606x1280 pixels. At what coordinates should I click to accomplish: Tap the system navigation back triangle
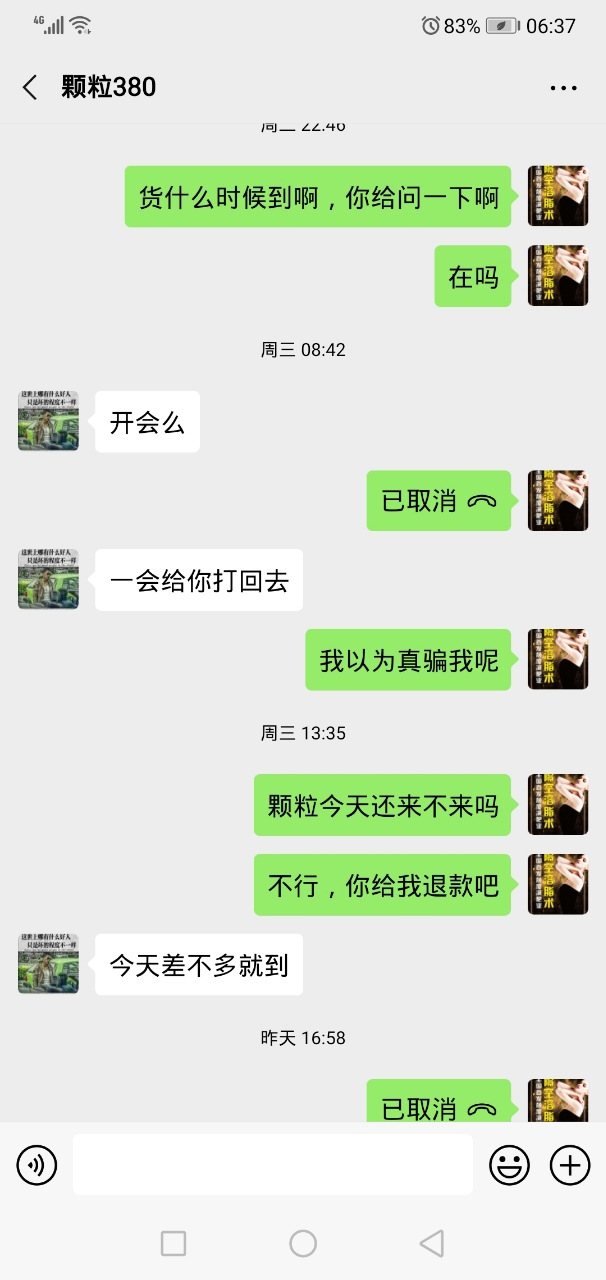(432, 1243)
